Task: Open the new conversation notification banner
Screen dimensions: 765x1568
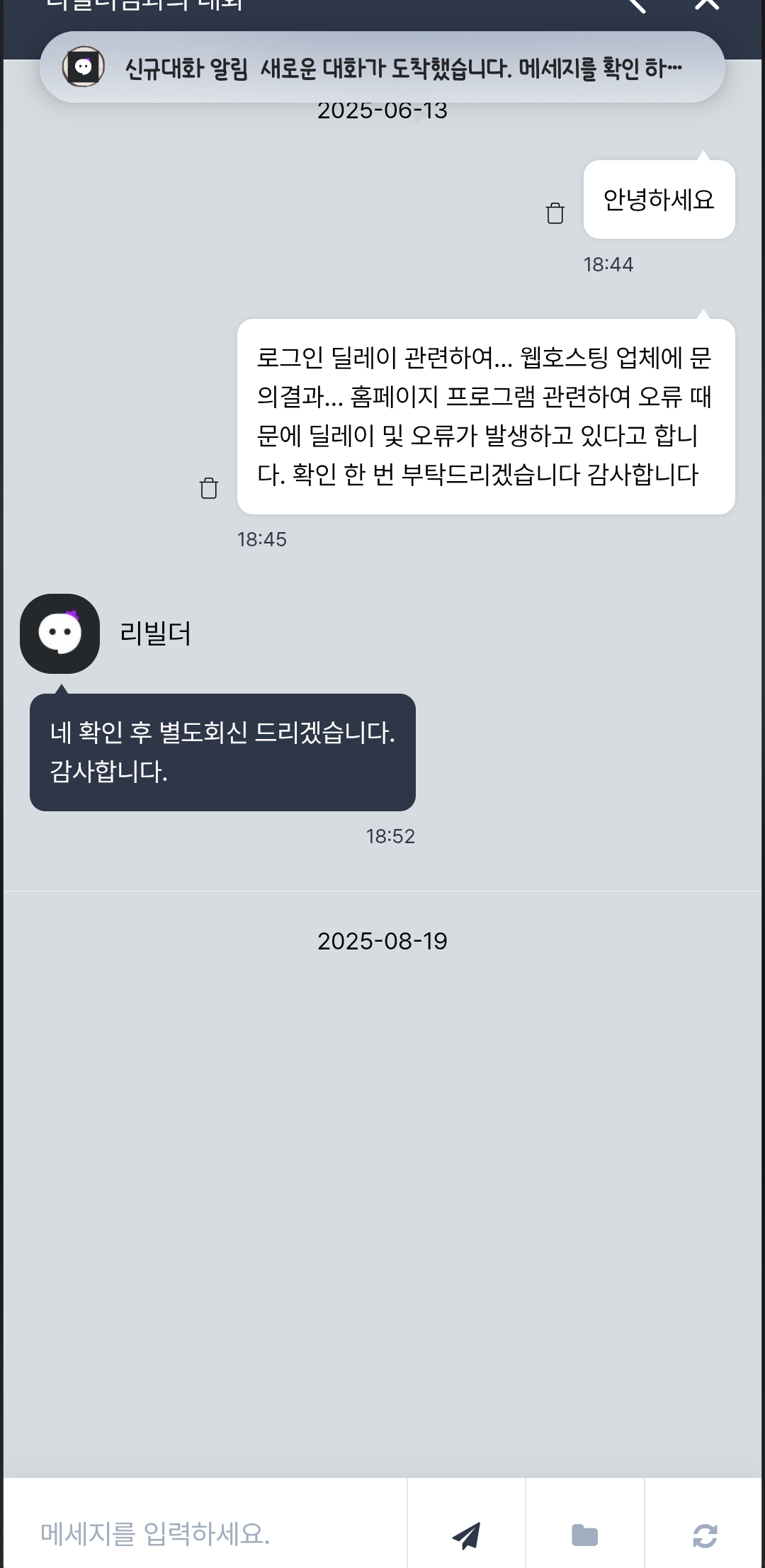Action: coord(382,68)
